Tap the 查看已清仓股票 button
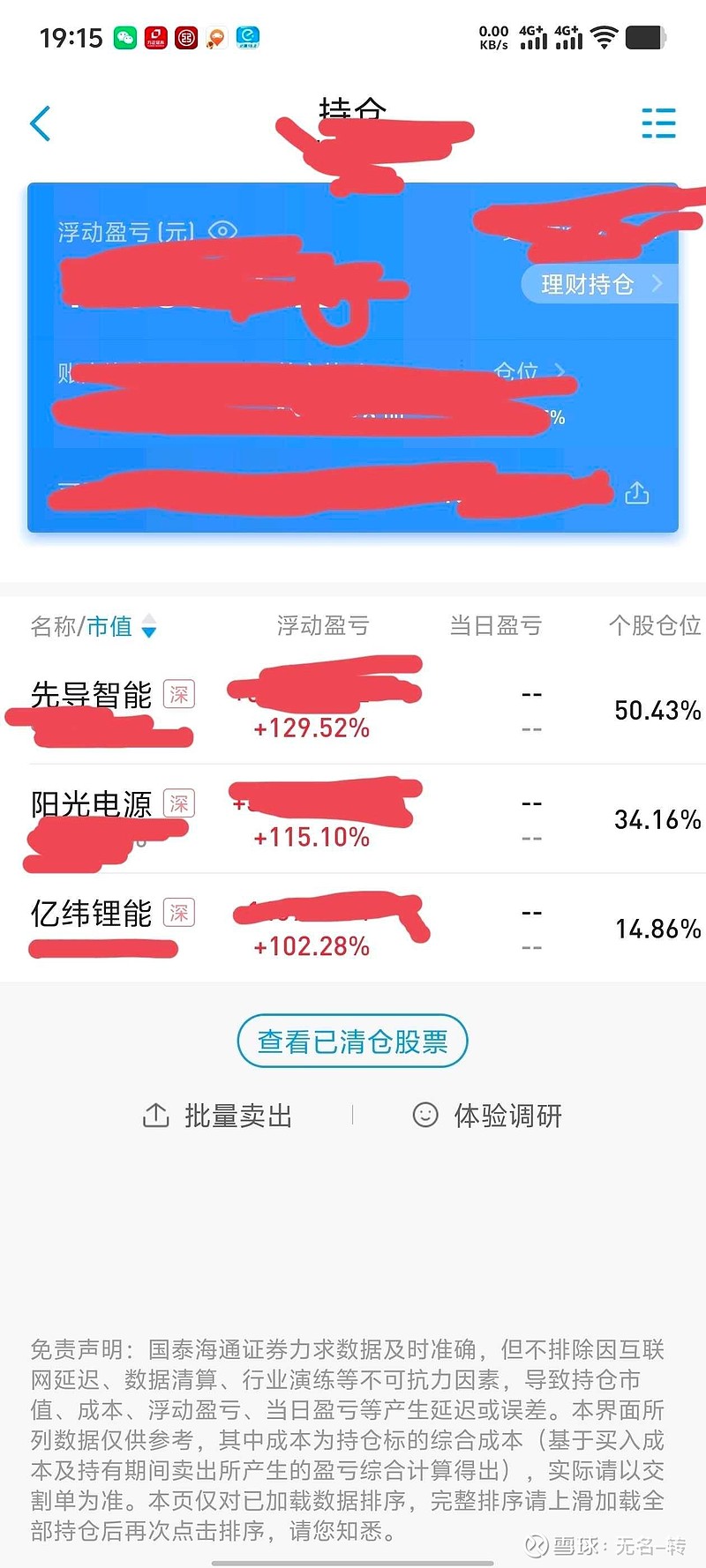This screenshot has width=706, height=1568. click(352, 1041)
